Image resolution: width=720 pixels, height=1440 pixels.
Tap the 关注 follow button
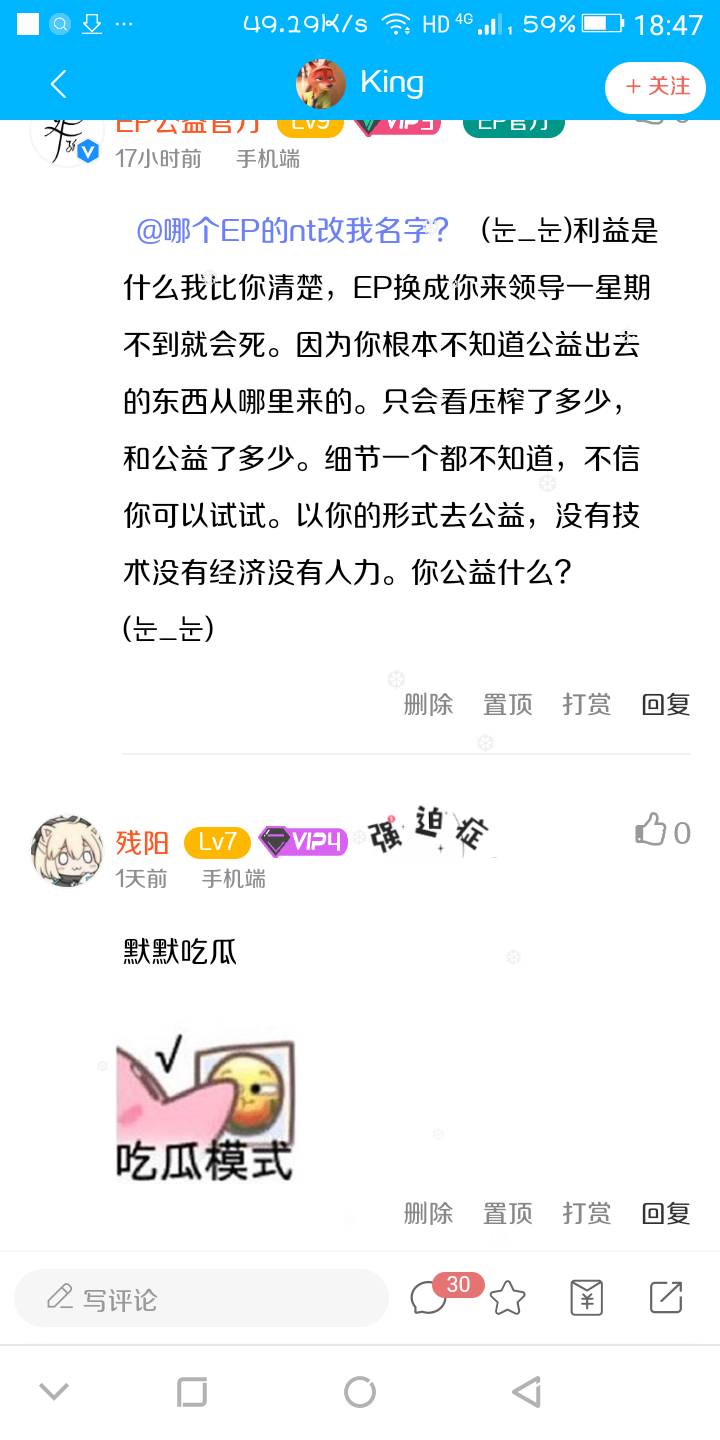tap(656, 87)
